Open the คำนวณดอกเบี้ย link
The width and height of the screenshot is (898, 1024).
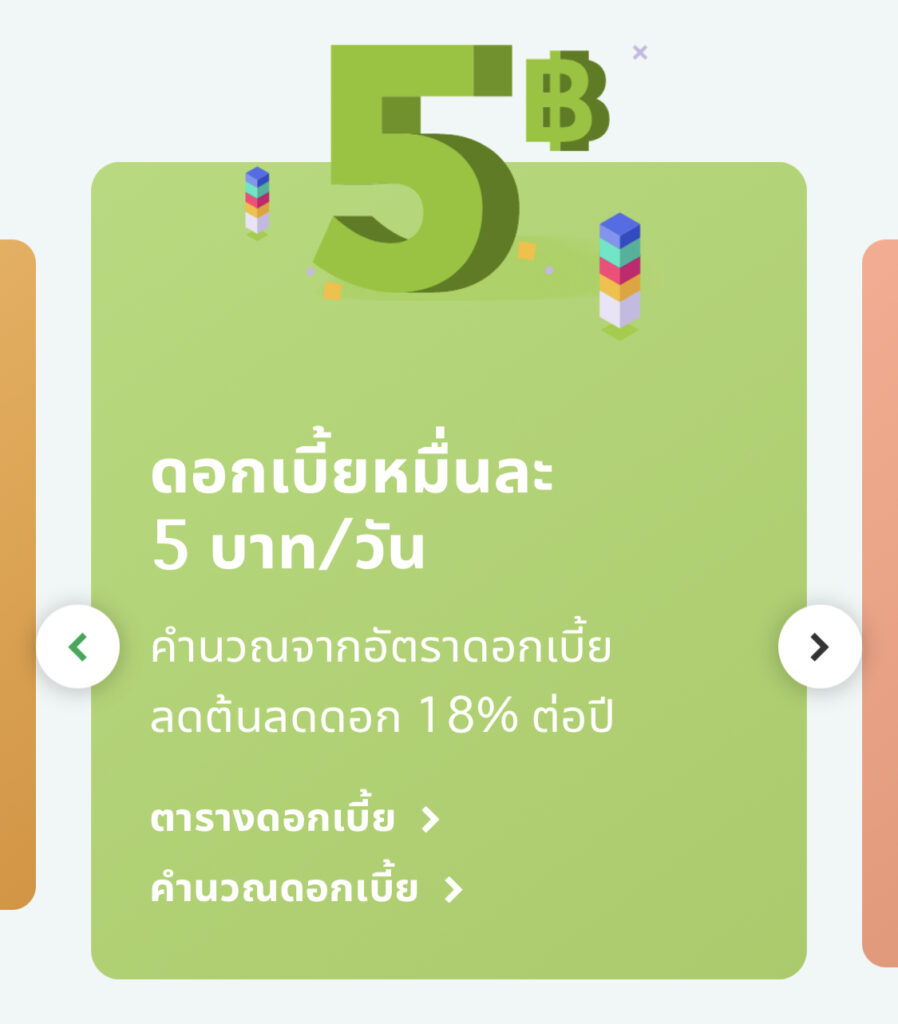pos(306,888)
